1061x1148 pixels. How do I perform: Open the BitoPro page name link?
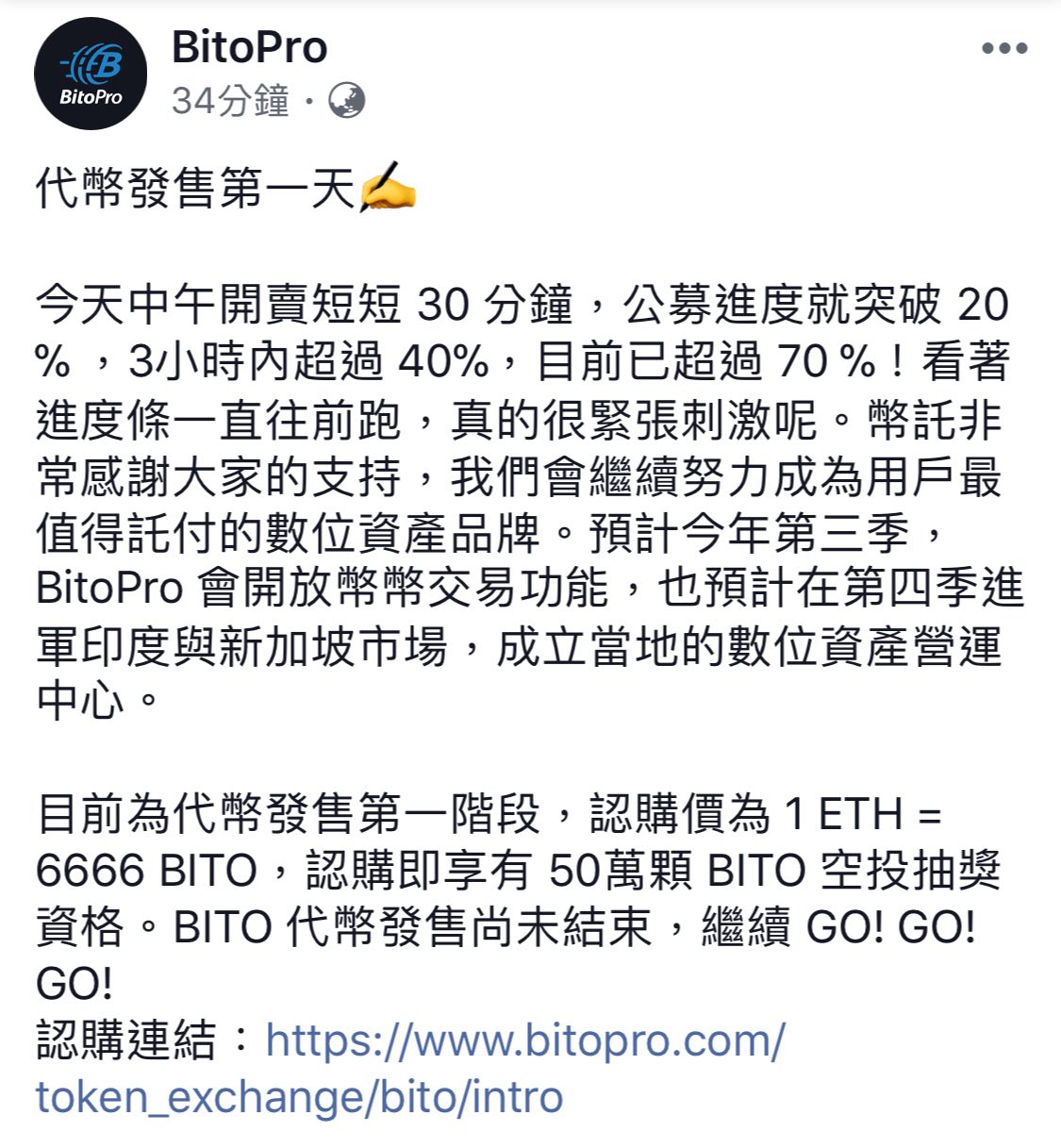(249, 47)
